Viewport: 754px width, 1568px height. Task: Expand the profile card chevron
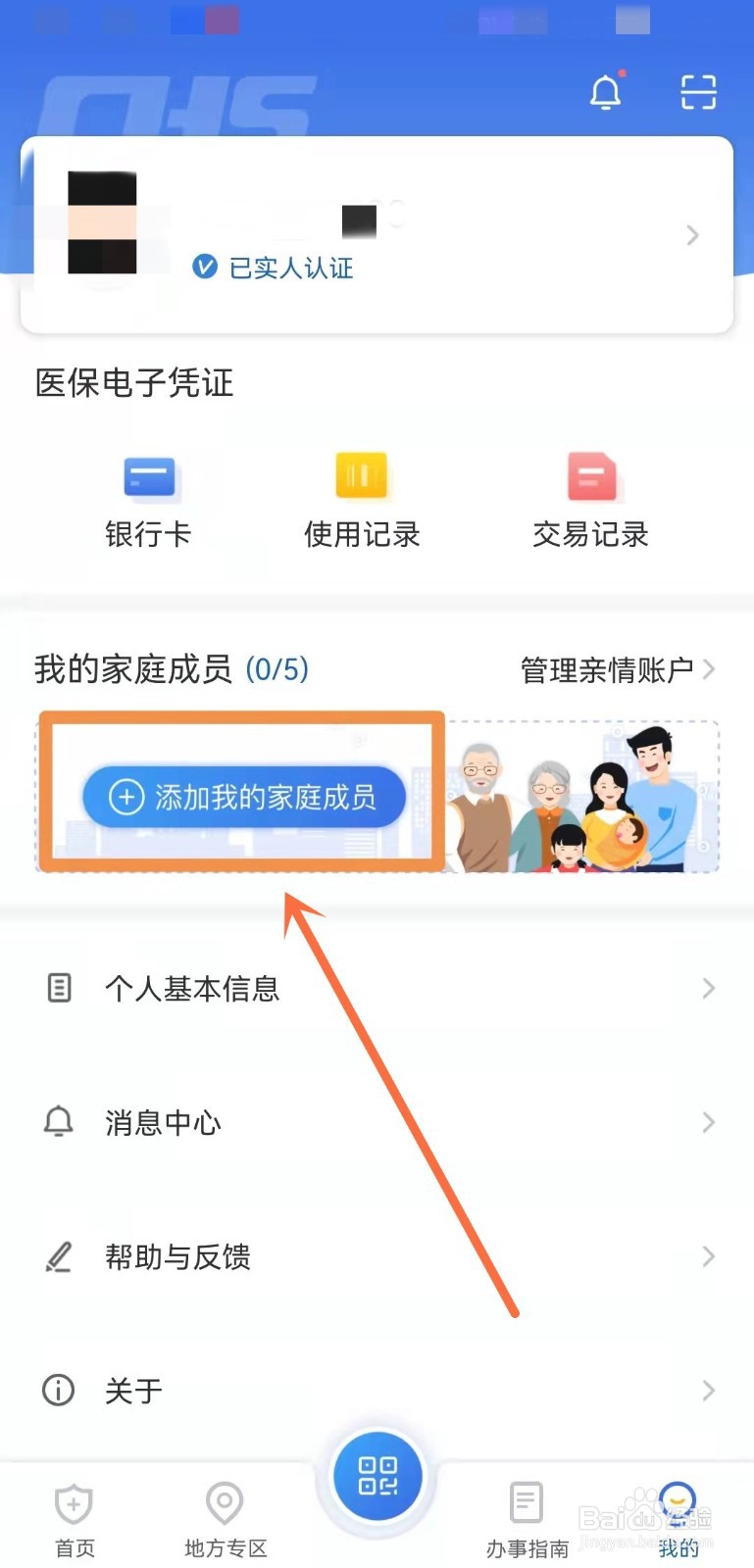tap(692, 235)
